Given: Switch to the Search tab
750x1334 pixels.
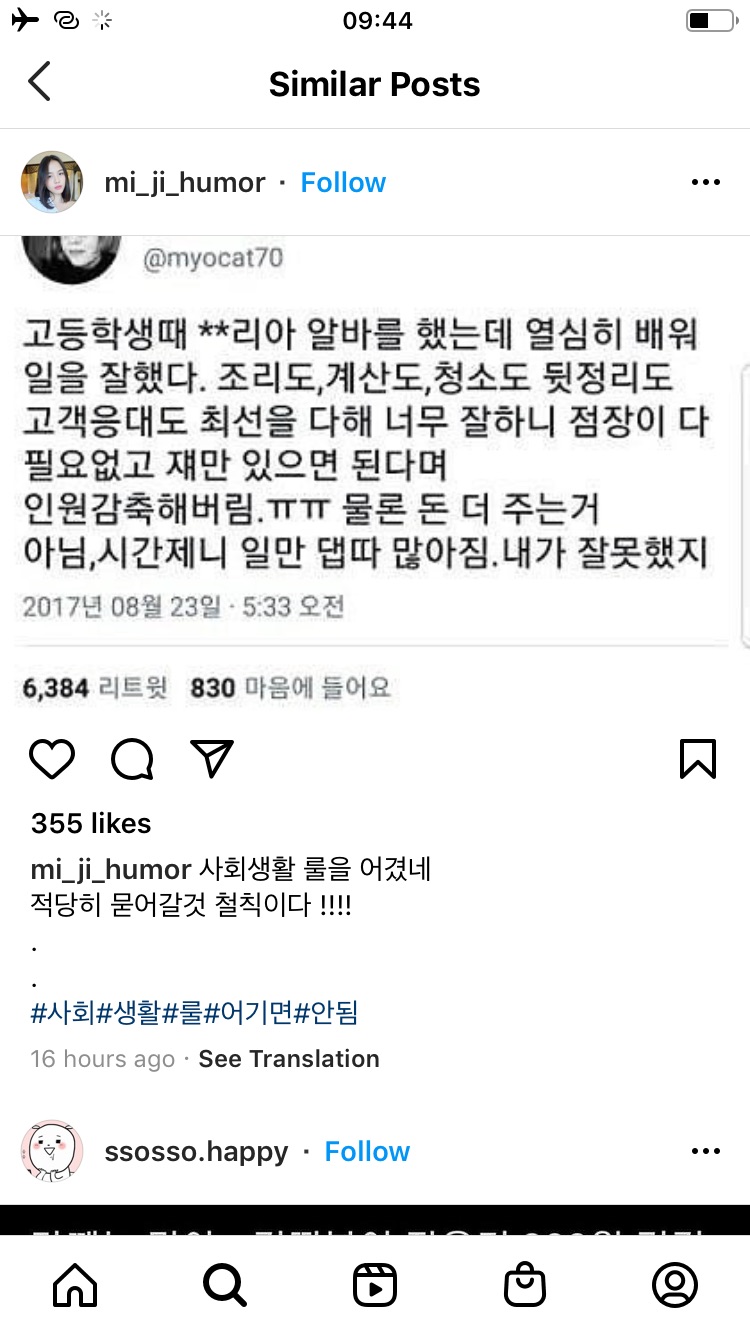Looking at the screenshot, I should [224, 1285].
